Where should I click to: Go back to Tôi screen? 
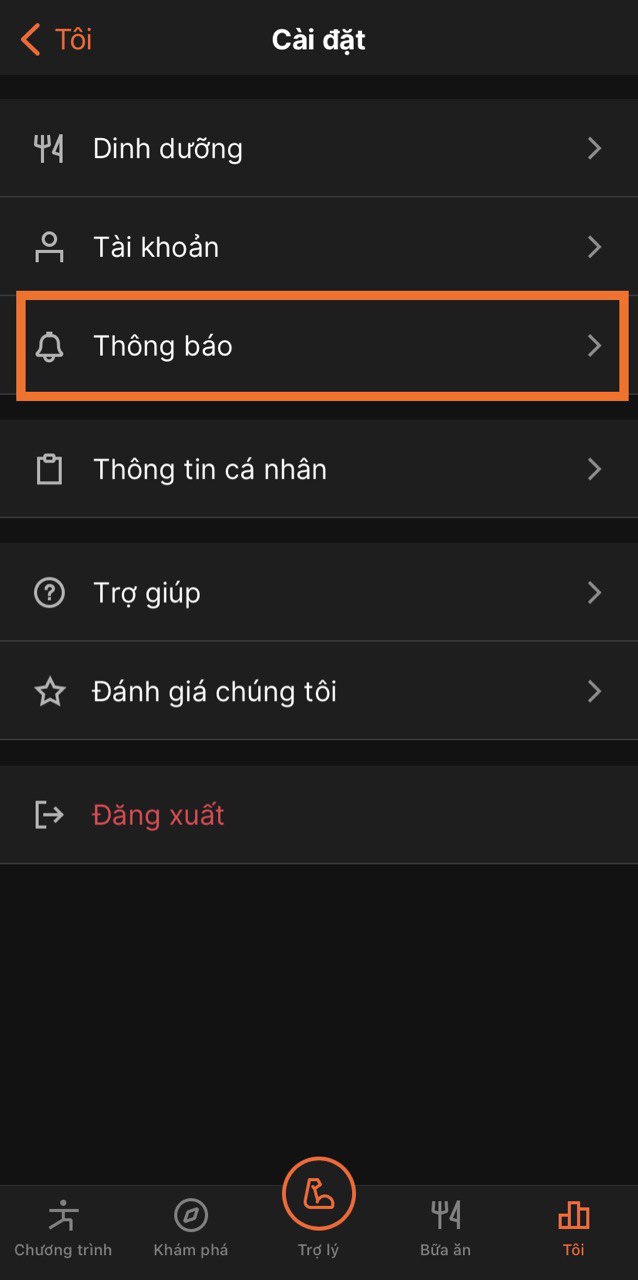[x=57, y=40]
